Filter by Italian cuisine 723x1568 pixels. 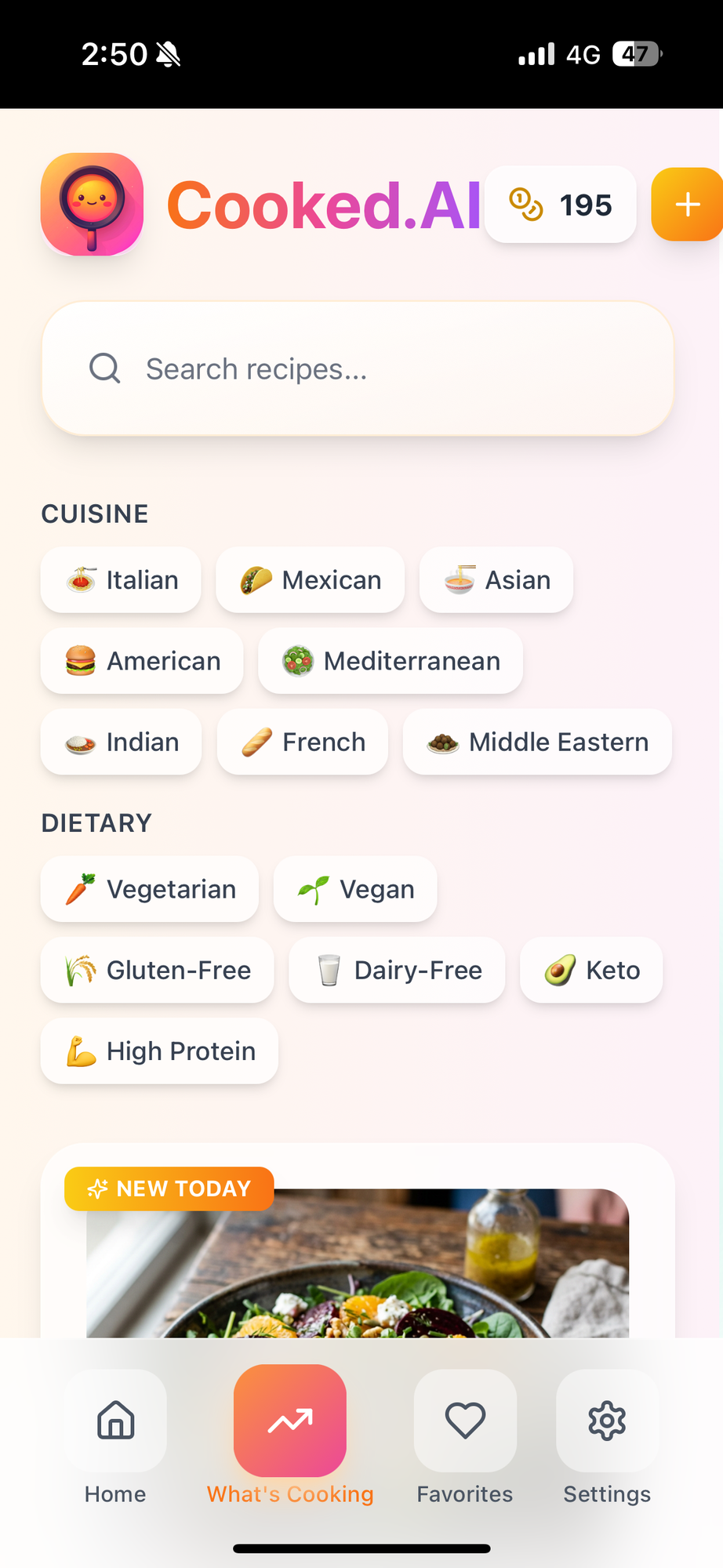point(122,580)
